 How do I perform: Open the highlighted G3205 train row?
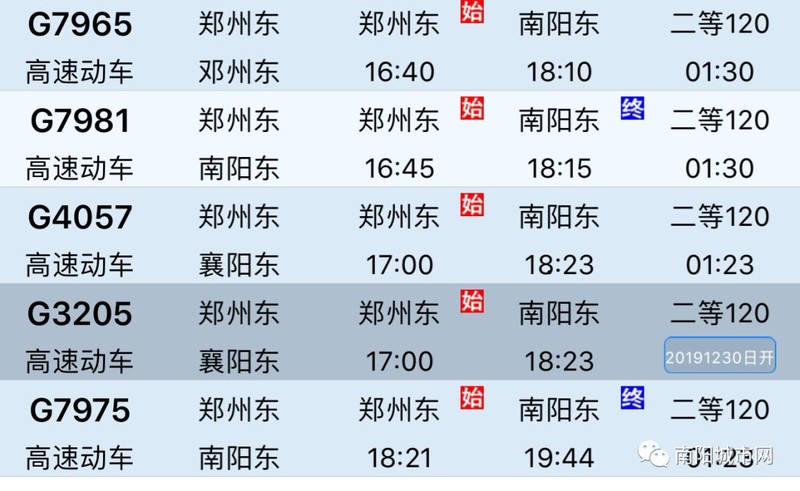coord(400,332)
